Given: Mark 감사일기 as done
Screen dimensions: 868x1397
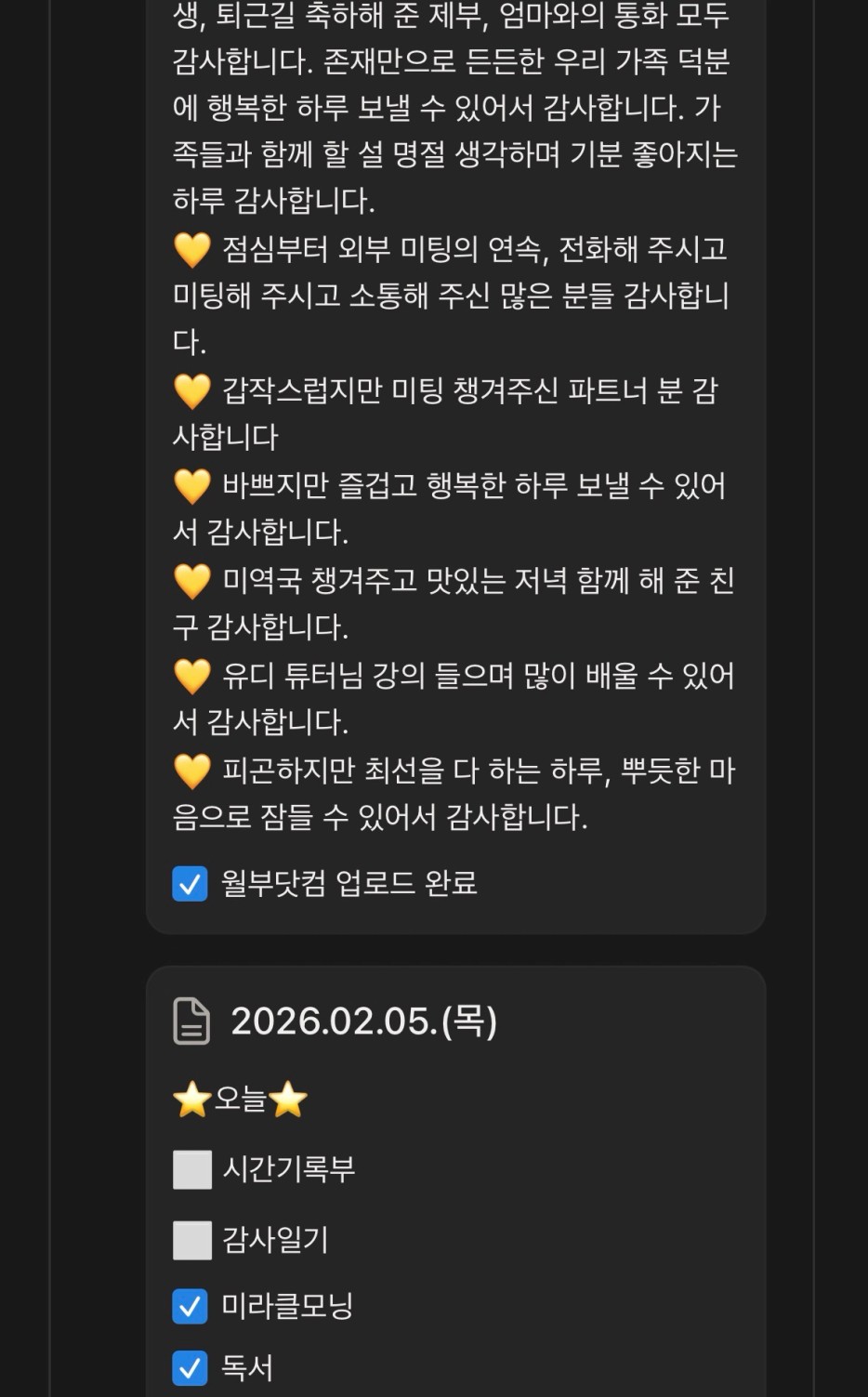Looking at the screenshot, I should (x=192, y=1240).
